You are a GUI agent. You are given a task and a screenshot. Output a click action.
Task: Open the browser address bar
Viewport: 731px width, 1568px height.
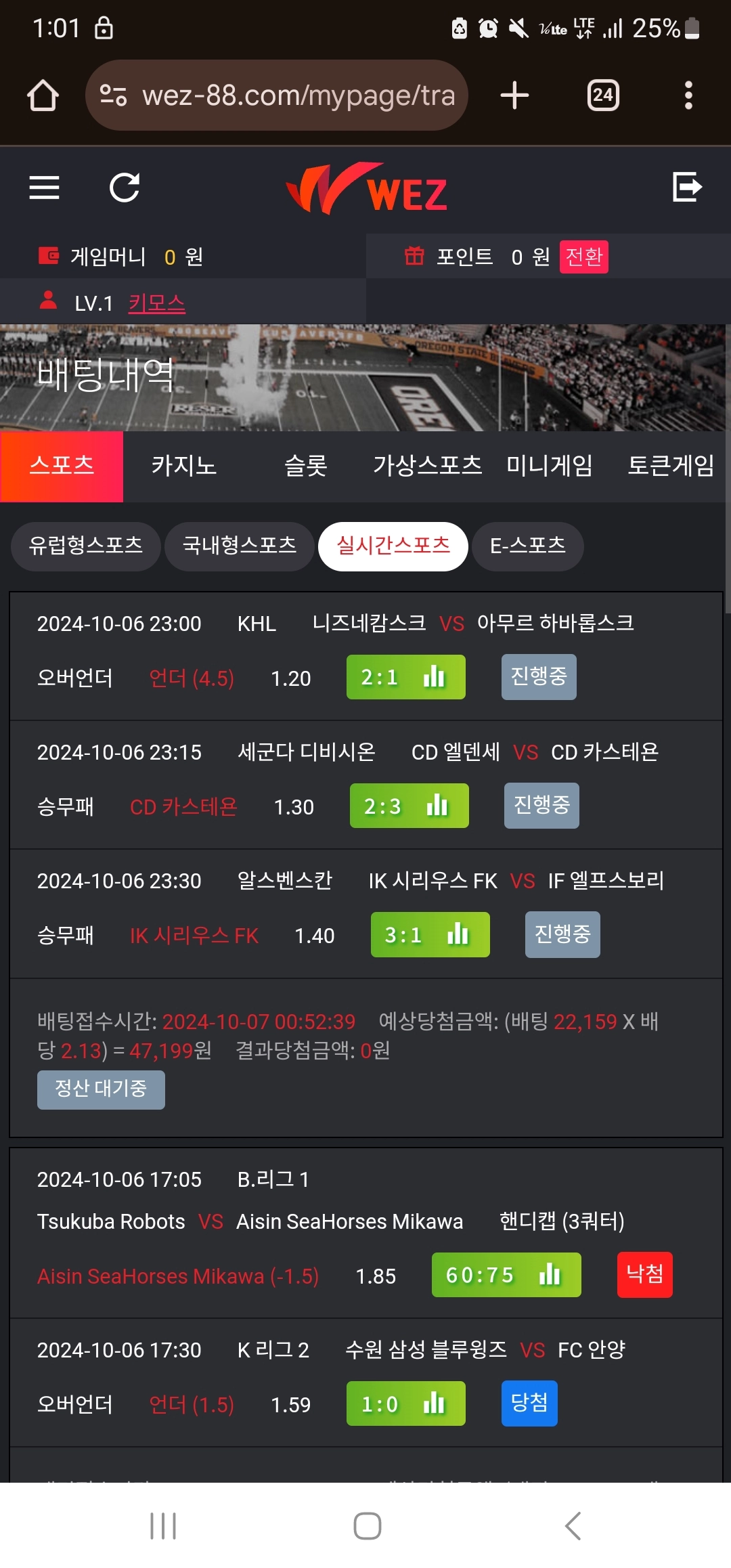(x=277, y=95)
